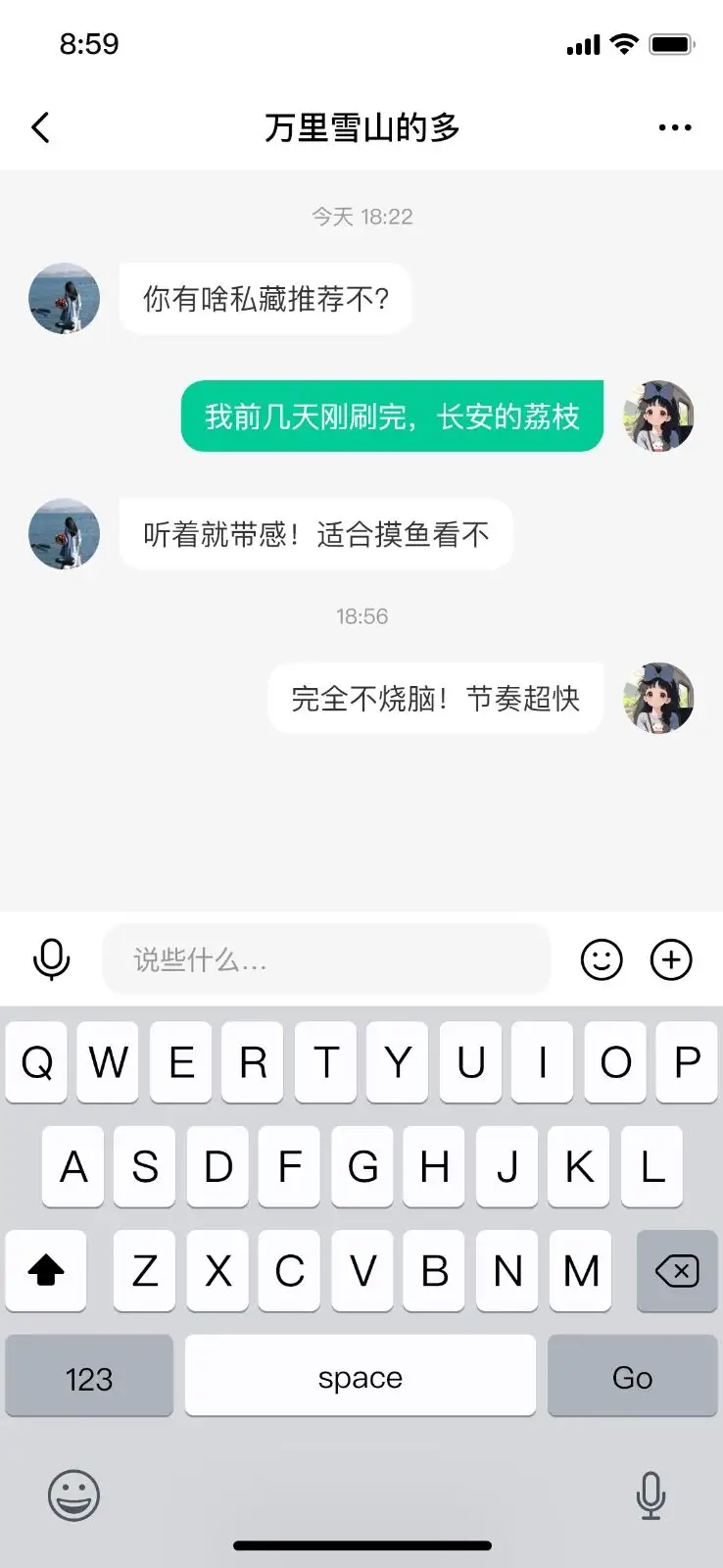Tap the plus icon to open more options
This screenshot has width=723, height=1568.
pos(670,959)
